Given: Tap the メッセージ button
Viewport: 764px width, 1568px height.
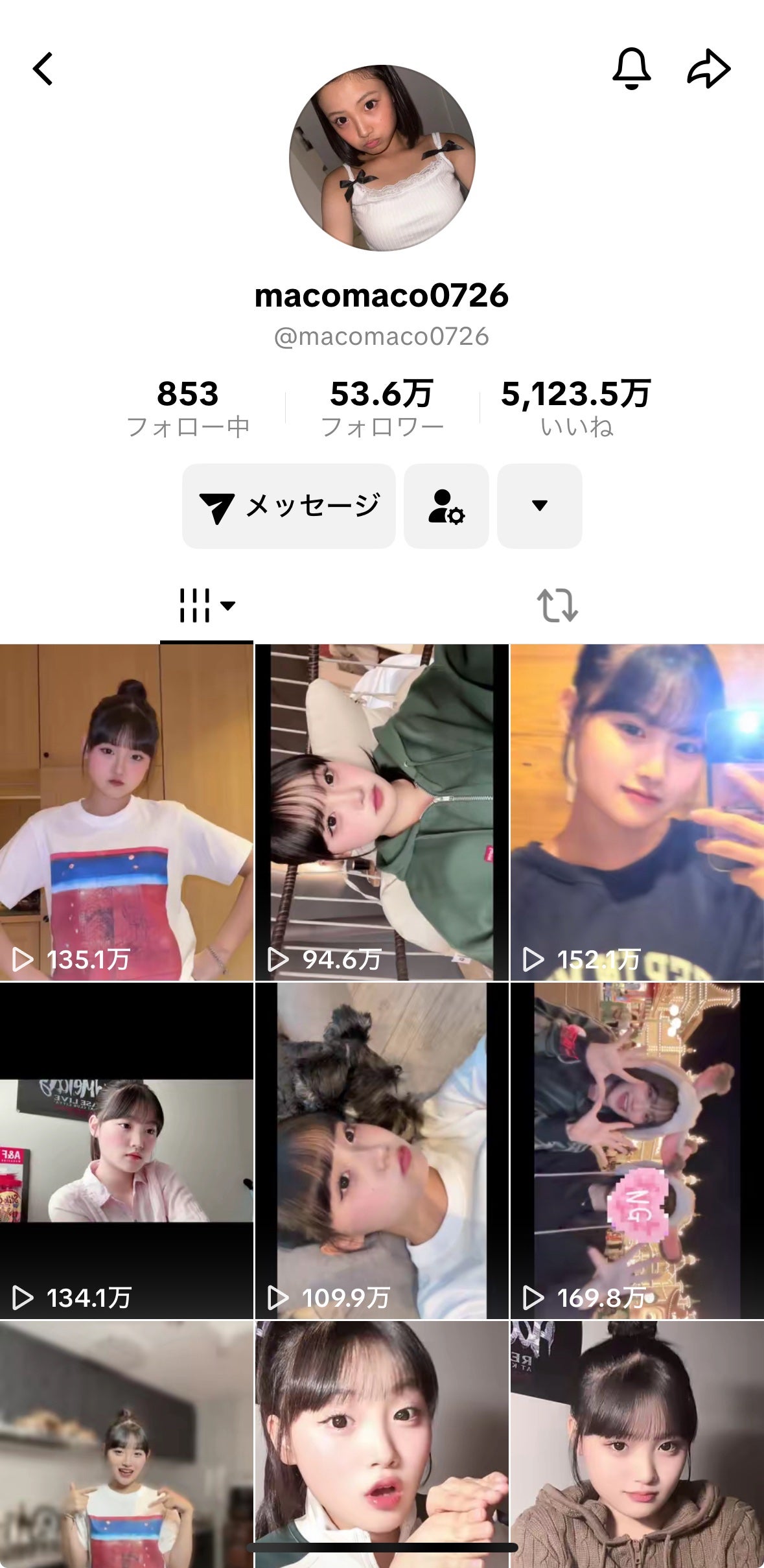Looking at the screenshot, I should (x=289, y=506).
